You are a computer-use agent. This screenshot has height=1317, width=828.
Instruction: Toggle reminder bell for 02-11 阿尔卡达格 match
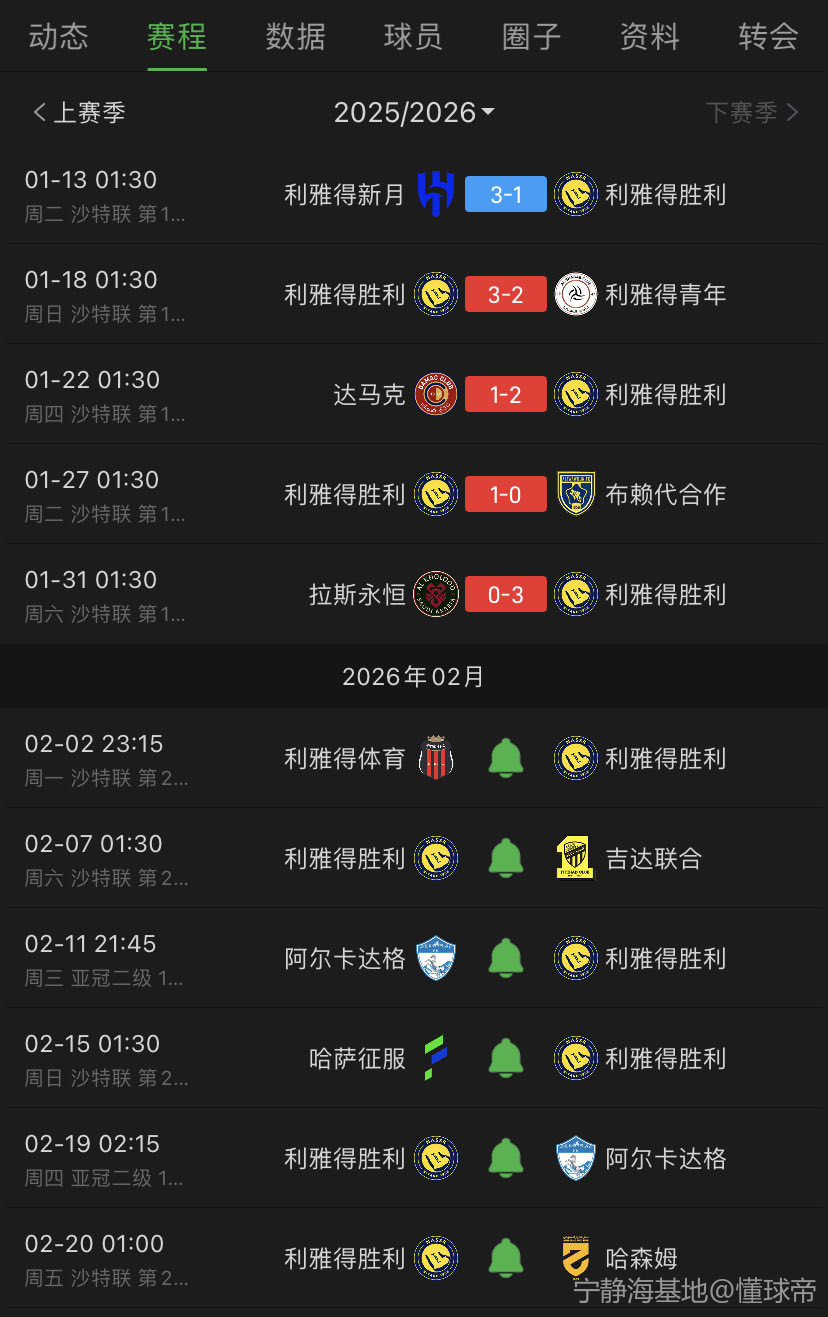(506, 958)
